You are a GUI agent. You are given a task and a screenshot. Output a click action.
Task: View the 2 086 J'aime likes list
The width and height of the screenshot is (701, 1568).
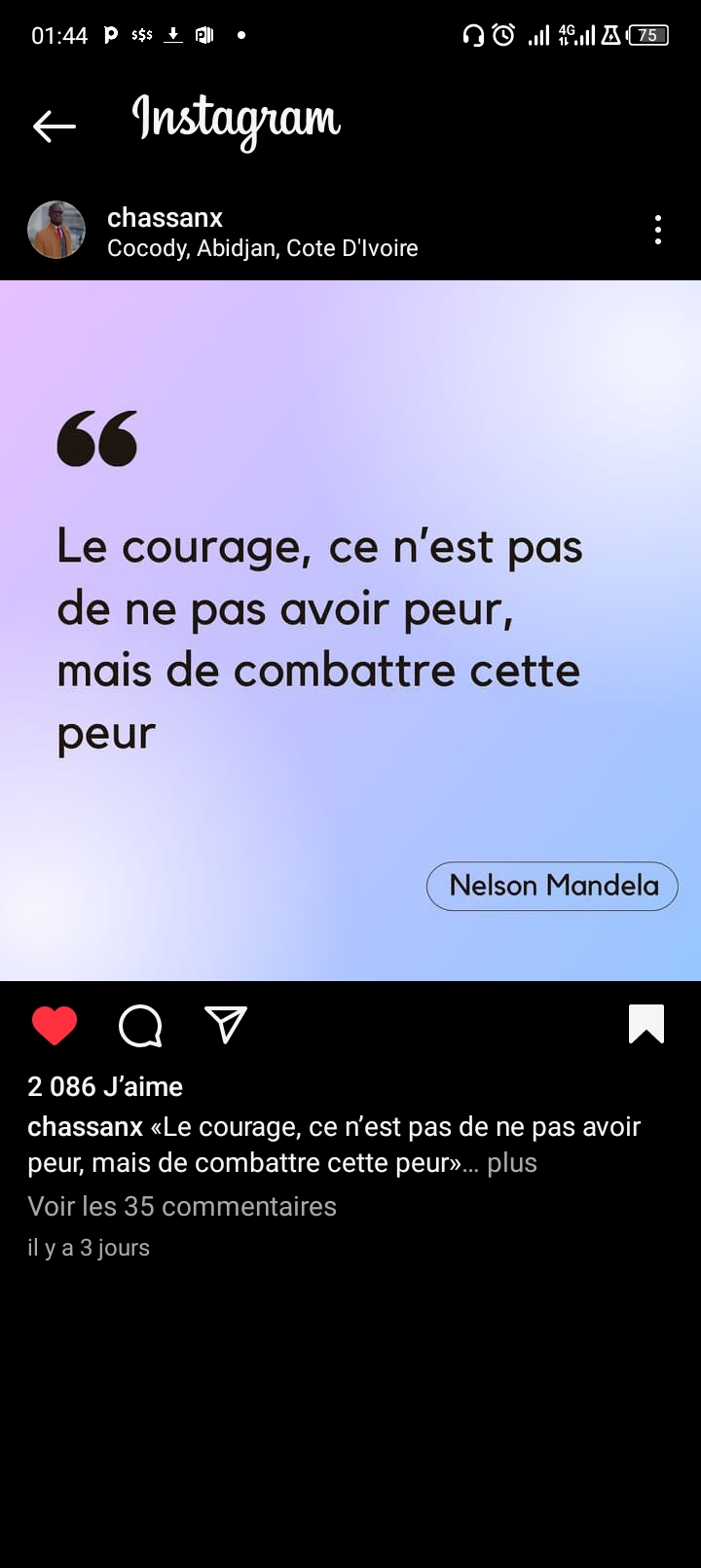105,1086
